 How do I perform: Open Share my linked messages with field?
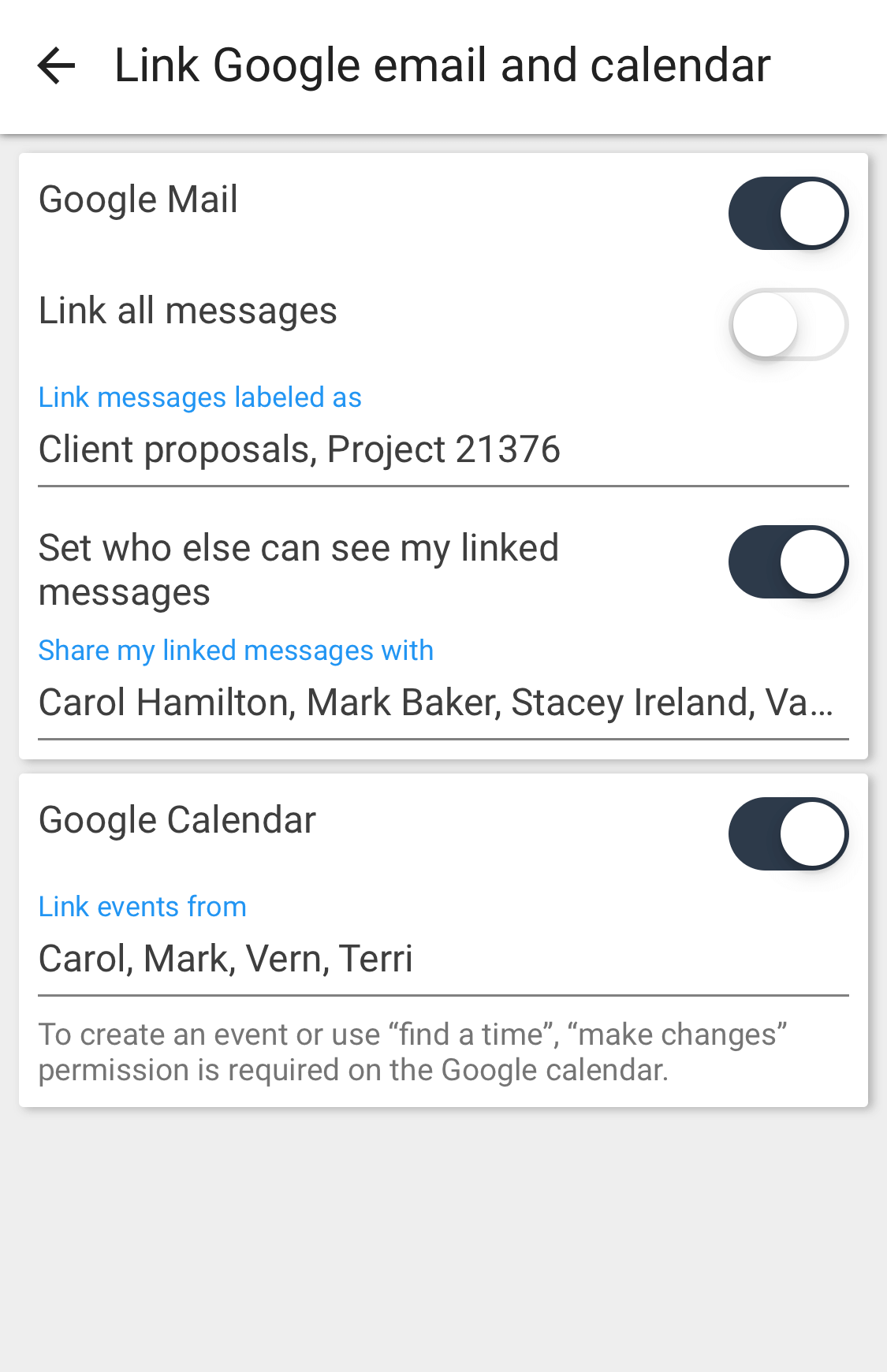pyautogui.click(x=442, y=703)
